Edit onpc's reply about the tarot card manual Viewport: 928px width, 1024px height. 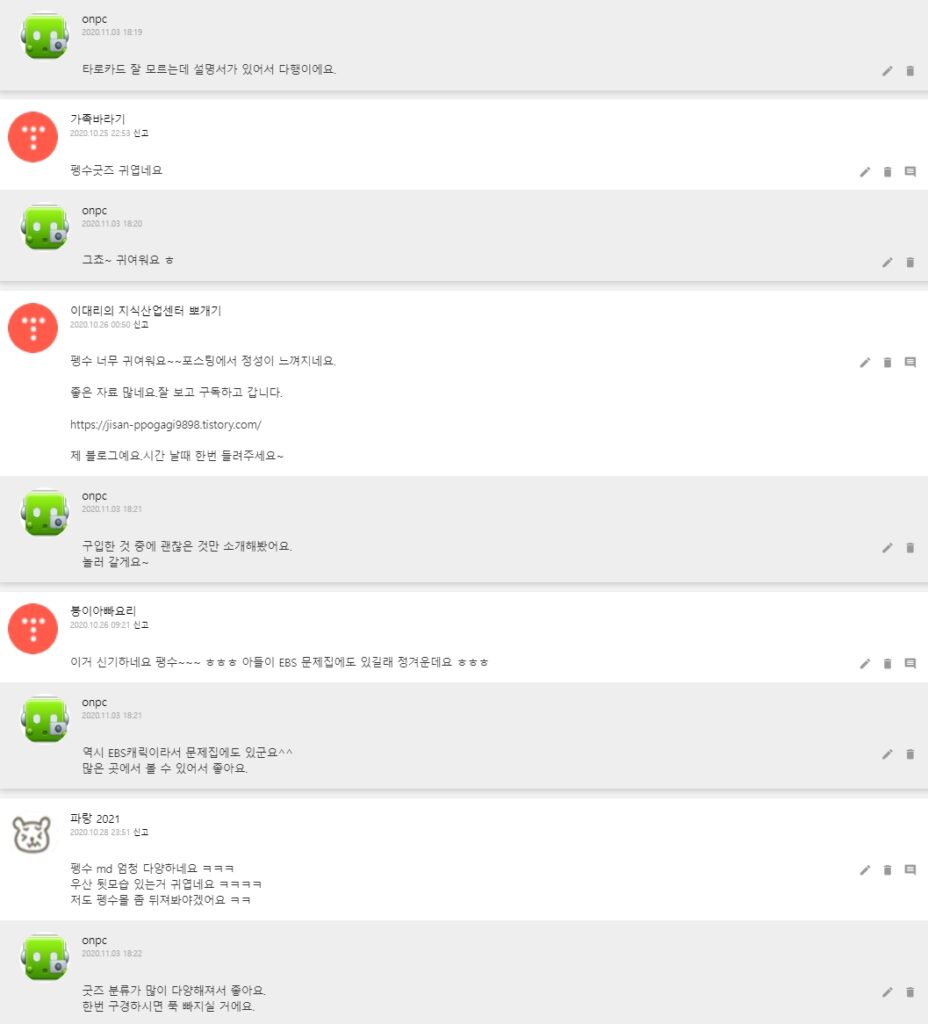[x=887, y=71]
